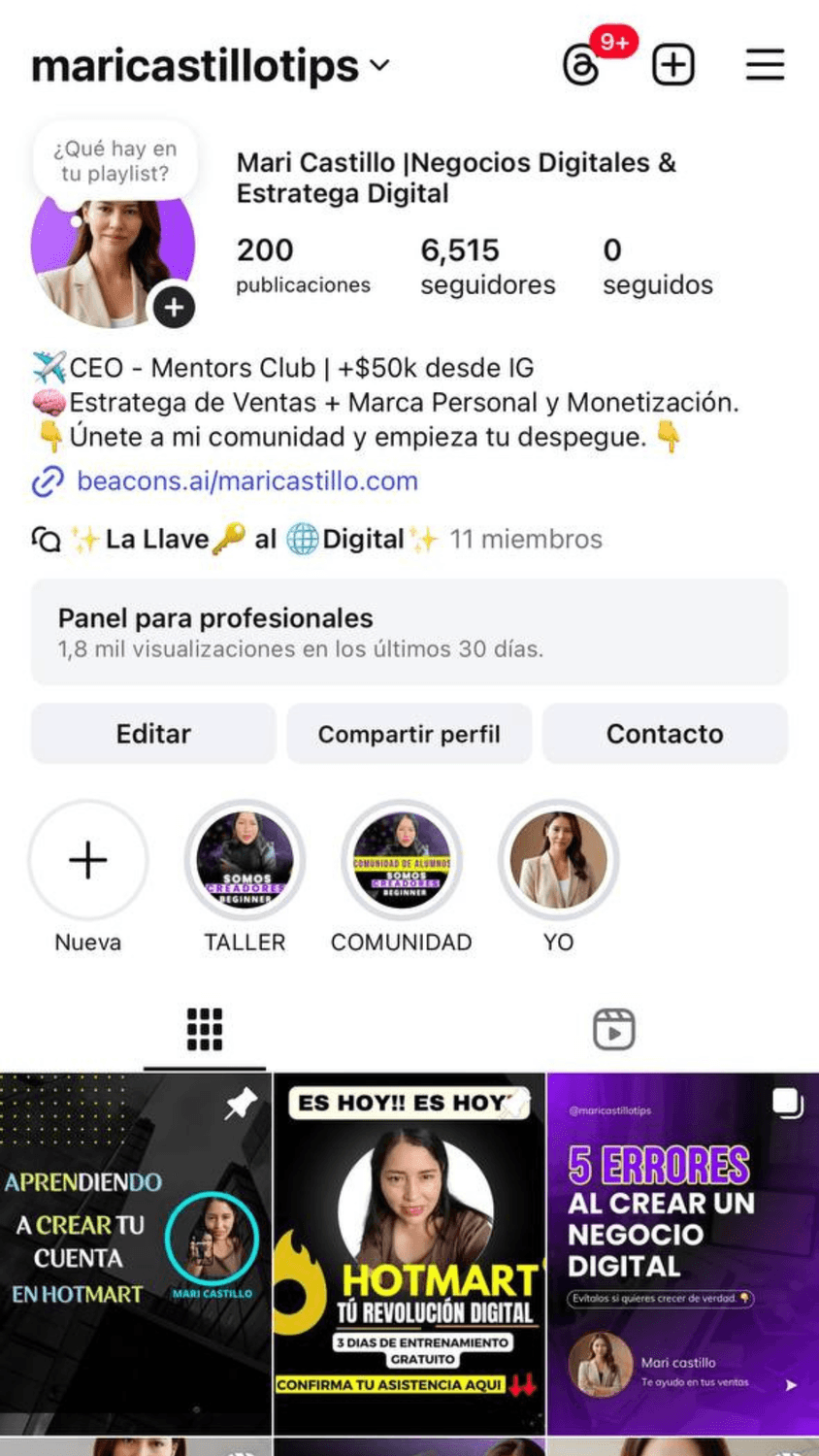Screen dimensions: 819x1456
Task: Open the account switcher dropdown next to maricastillotips
Action: coord(379,66)
